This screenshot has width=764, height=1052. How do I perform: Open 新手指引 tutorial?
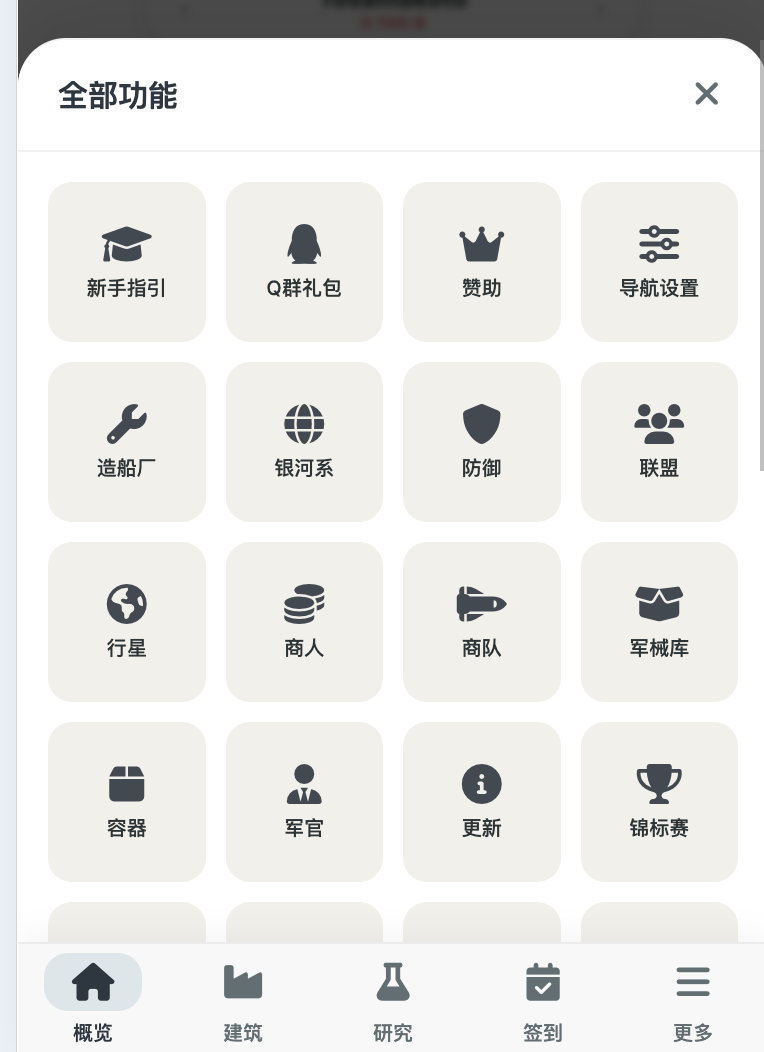click(127, 262)
